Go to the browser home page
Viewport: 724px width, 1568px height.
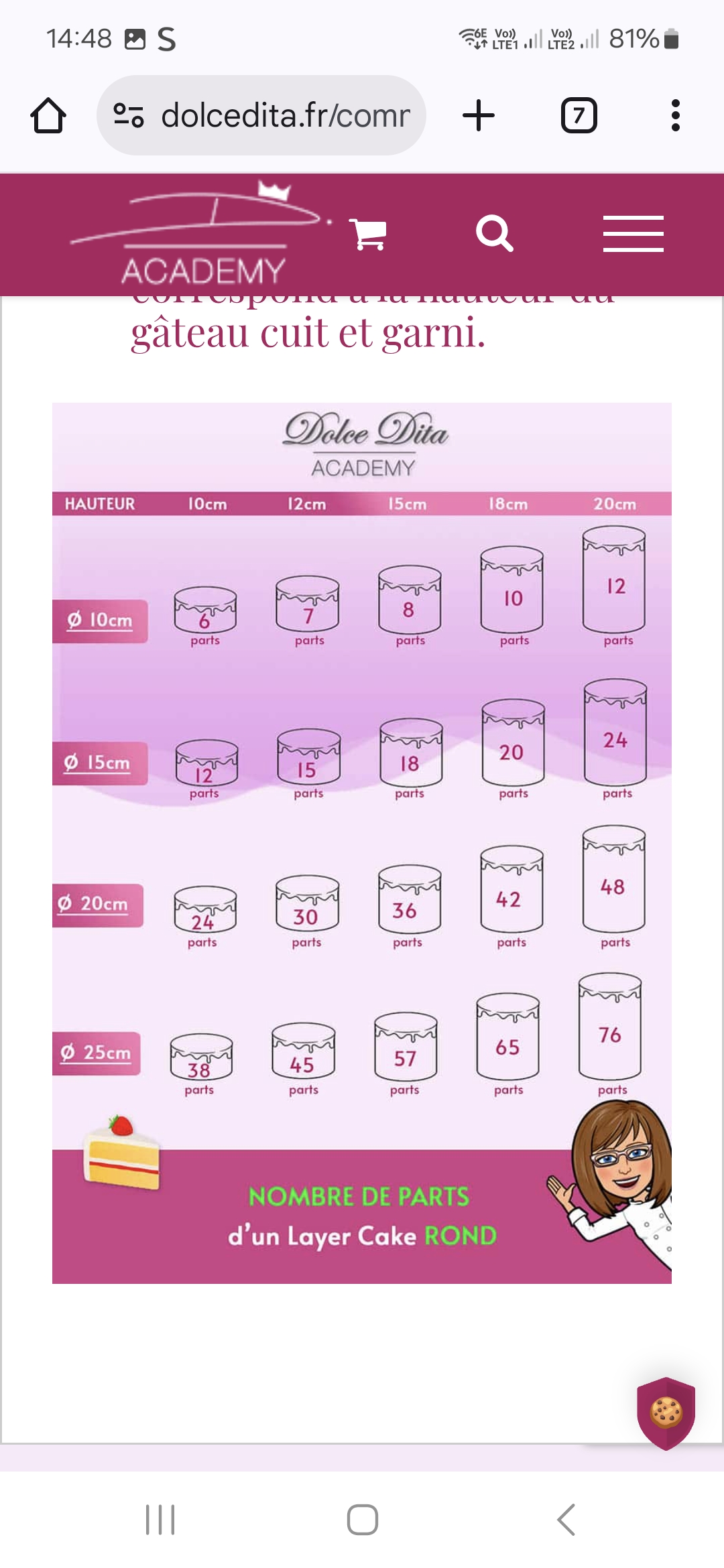point(48,115)
